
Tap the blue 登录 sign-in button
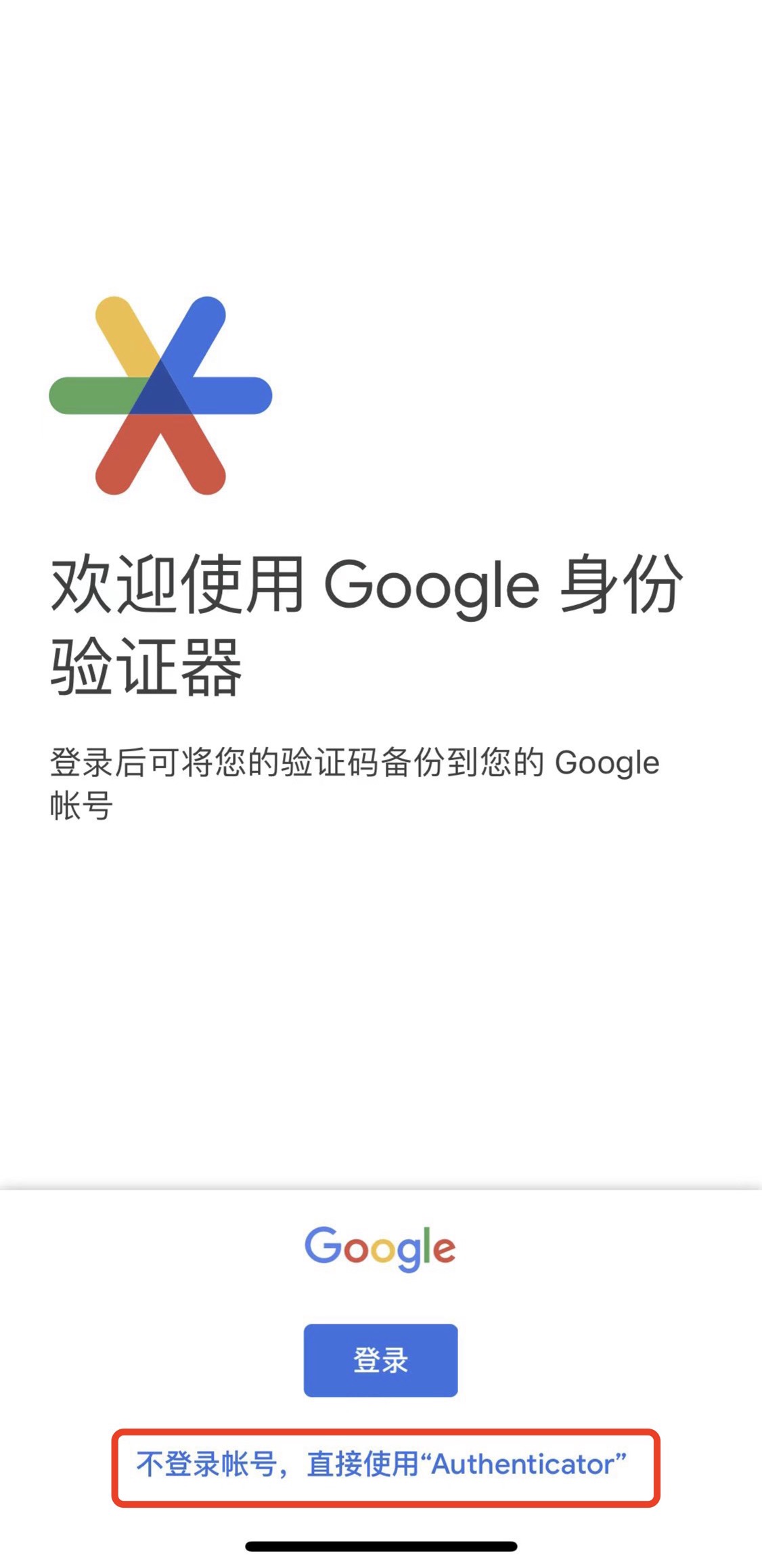click(x=380, y=1360)
